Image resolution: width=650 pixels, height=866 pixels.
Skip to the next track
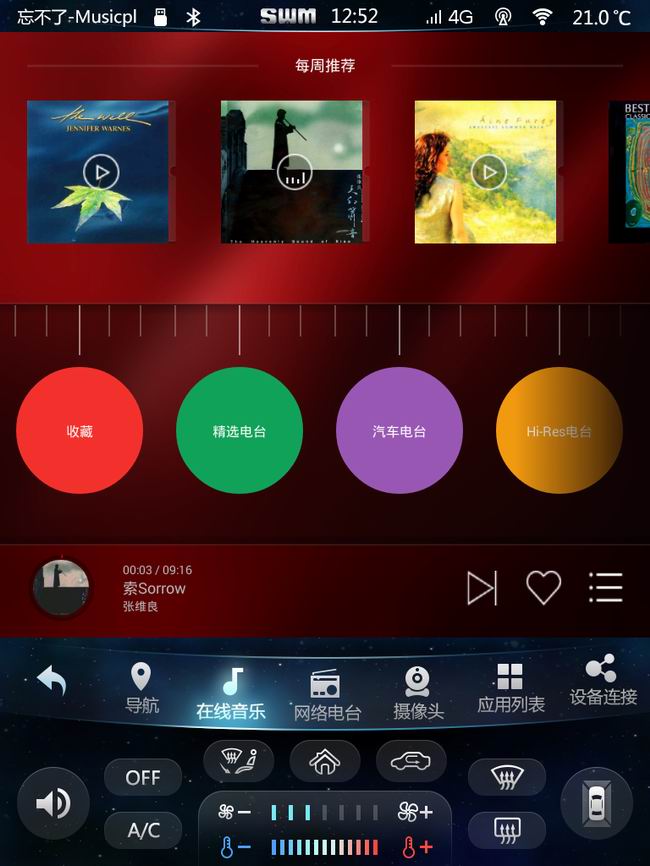pyautogui.click(x=481, y=588)
